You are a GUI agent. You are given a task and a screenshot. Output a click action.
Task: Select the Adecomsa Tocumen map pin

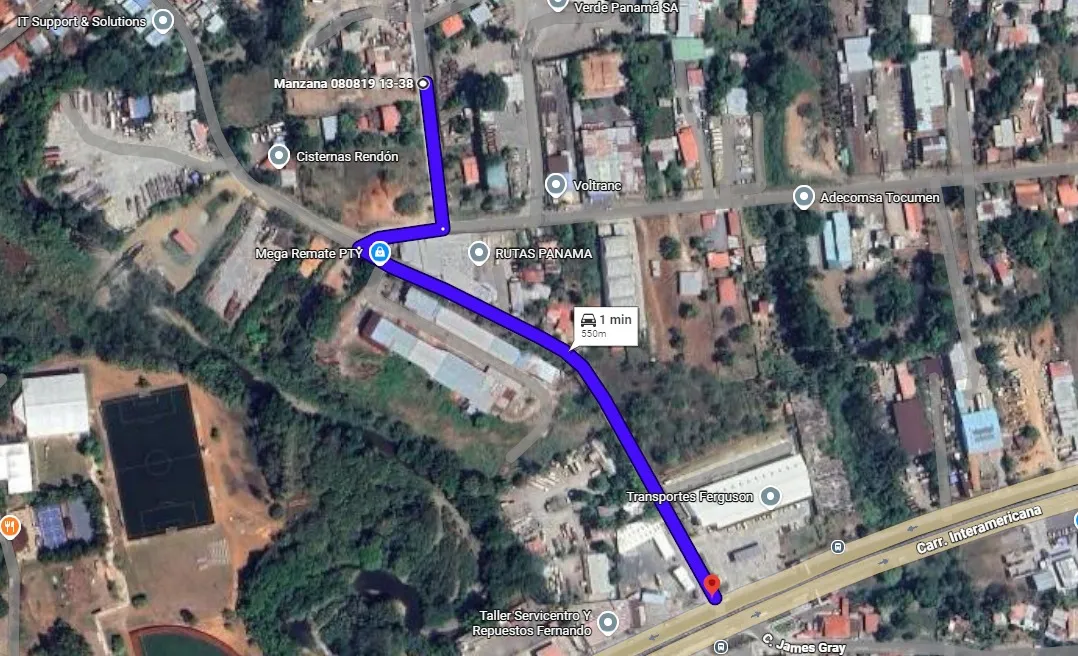(x=803, y=197)
